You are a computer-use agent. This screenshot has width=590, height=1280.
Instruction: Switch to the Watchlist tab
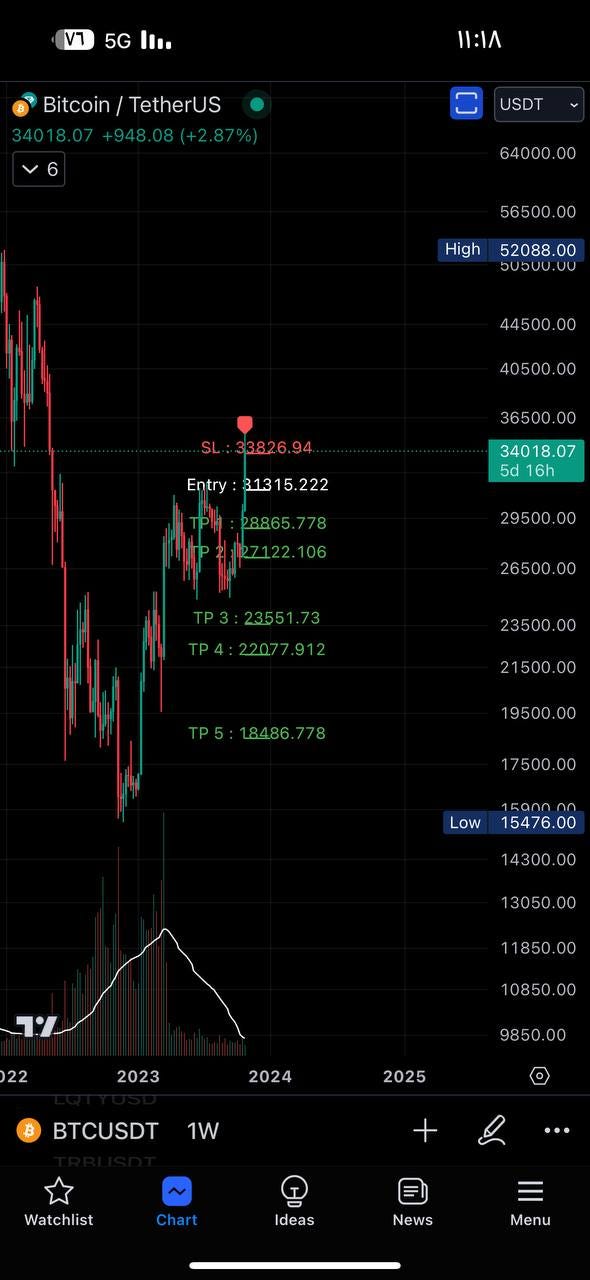59,1202
